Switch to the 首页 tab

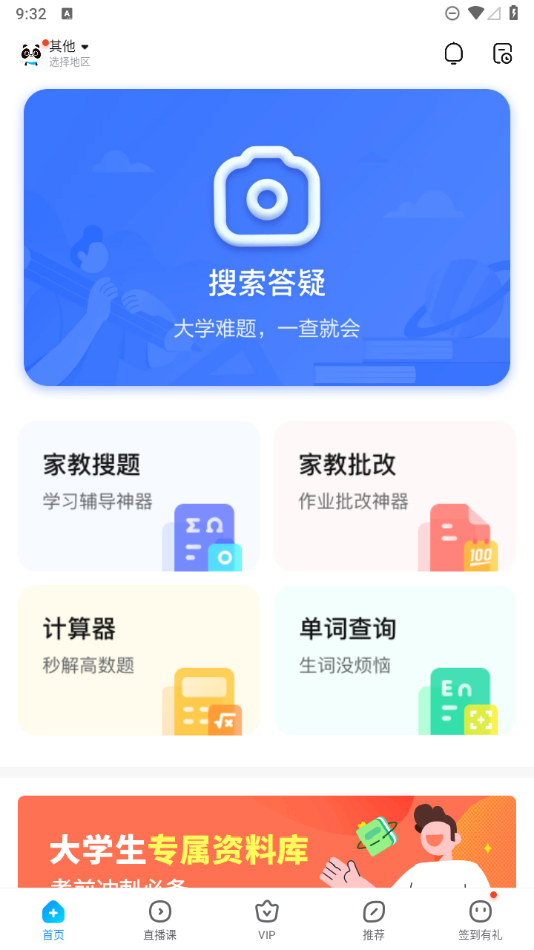point(53,920)
